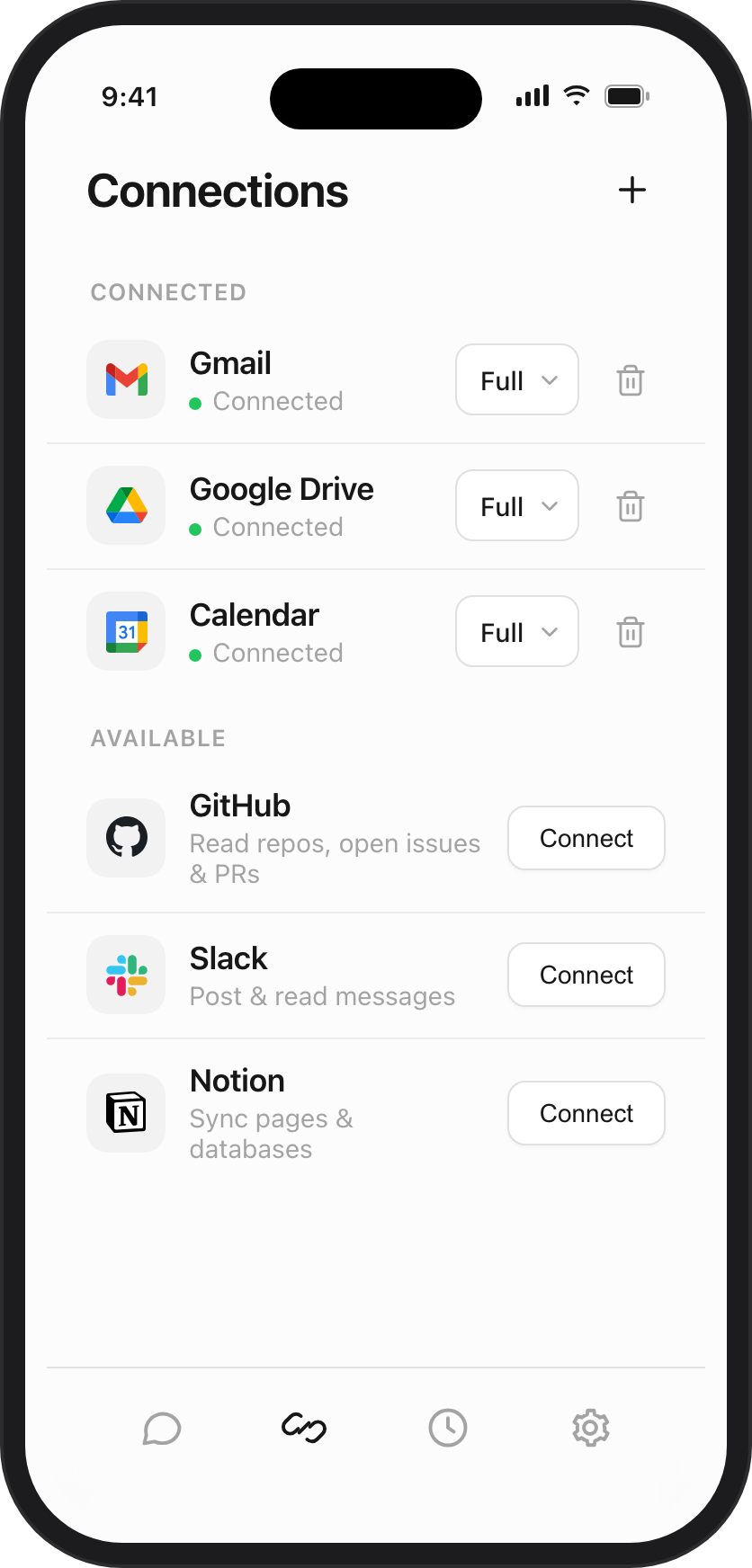
Task: Delete the Calendar connection
Action: [631, 632]
